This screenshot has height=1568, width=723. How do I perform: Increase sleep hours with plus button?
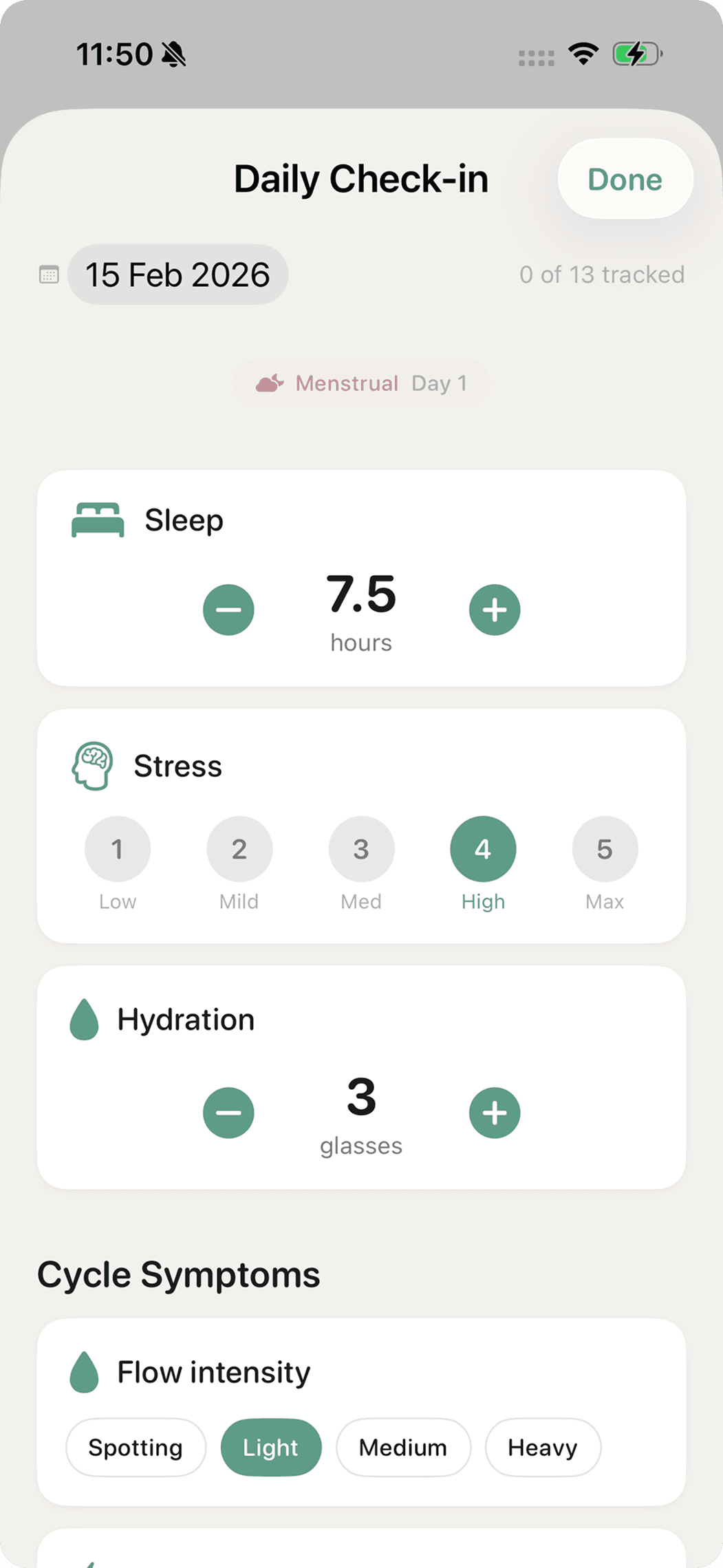(x=494, y=609)
